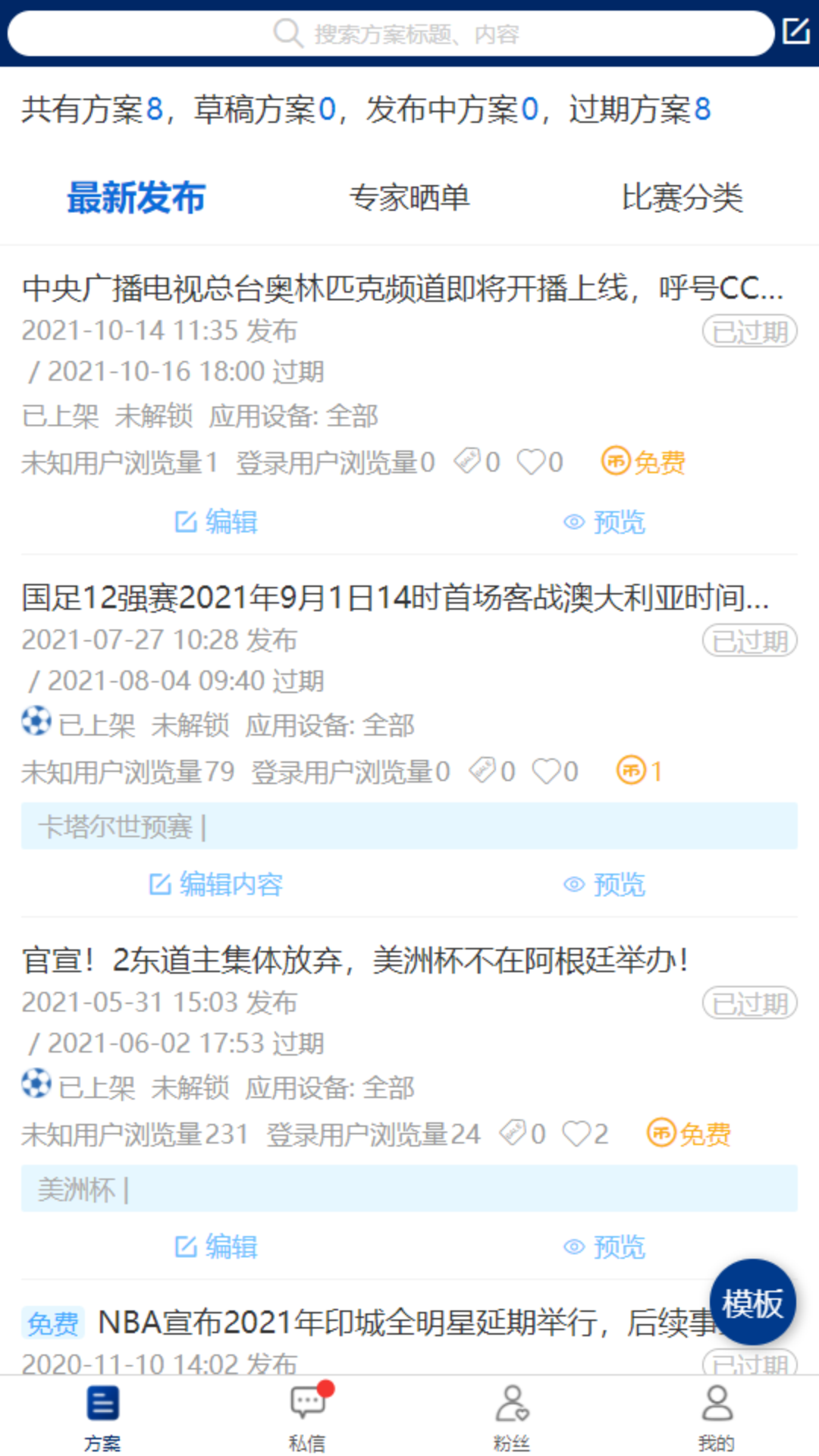Open the 国足12强赛 post
819x1456 pixels.
[x=395, y=598]
